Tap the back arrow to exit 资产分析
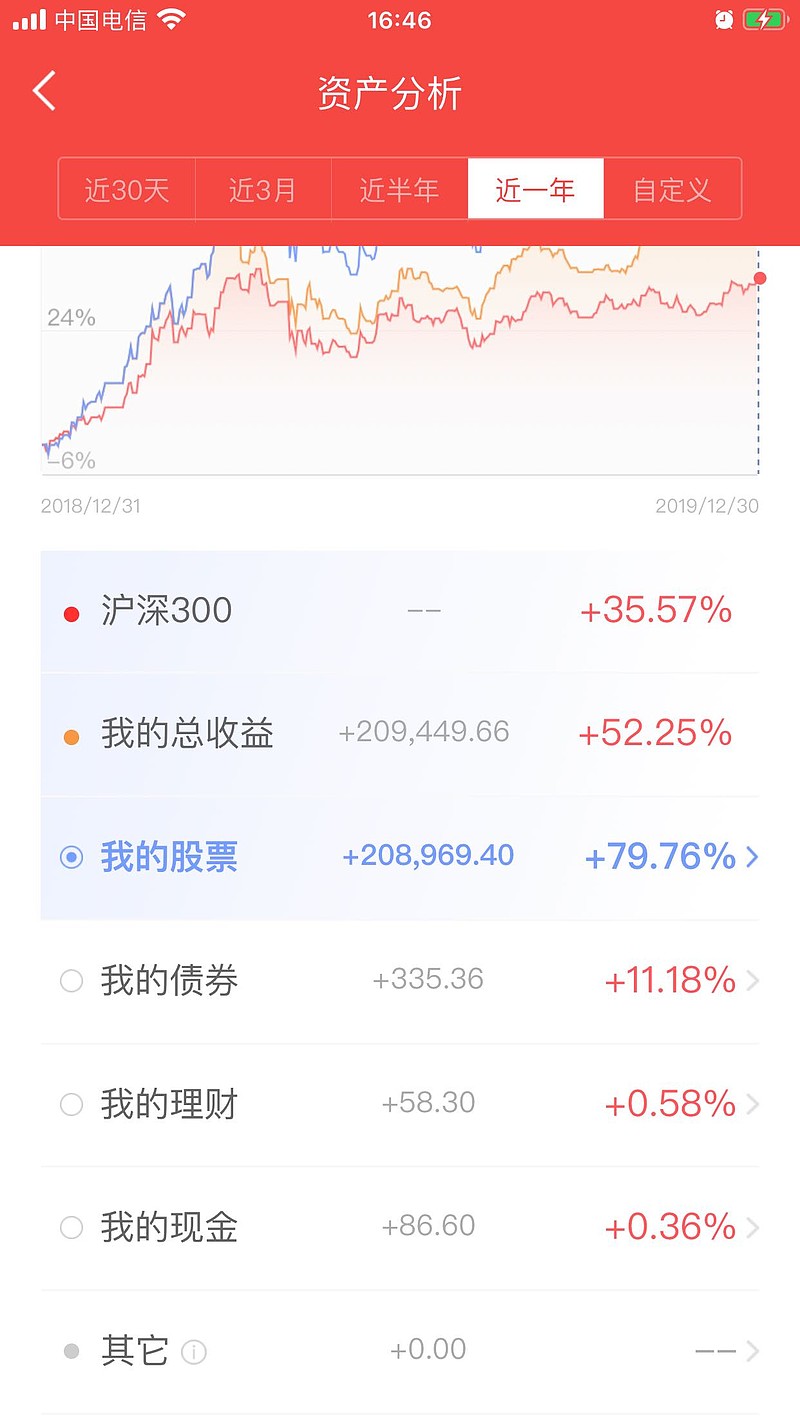This screenshot has height=1422, width=800. click(44, 91)
